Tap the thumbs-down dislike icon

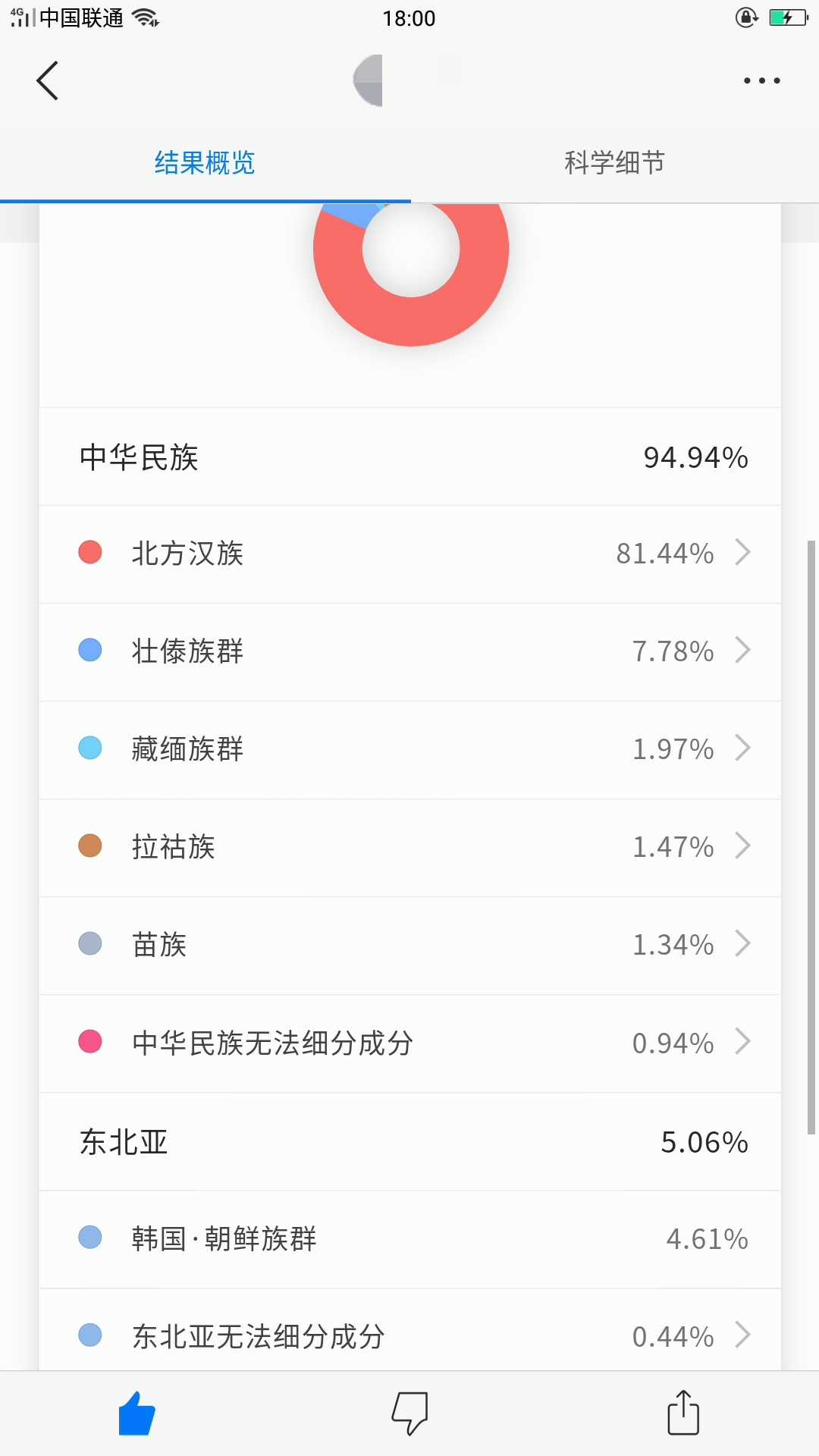coord(409,1414)
